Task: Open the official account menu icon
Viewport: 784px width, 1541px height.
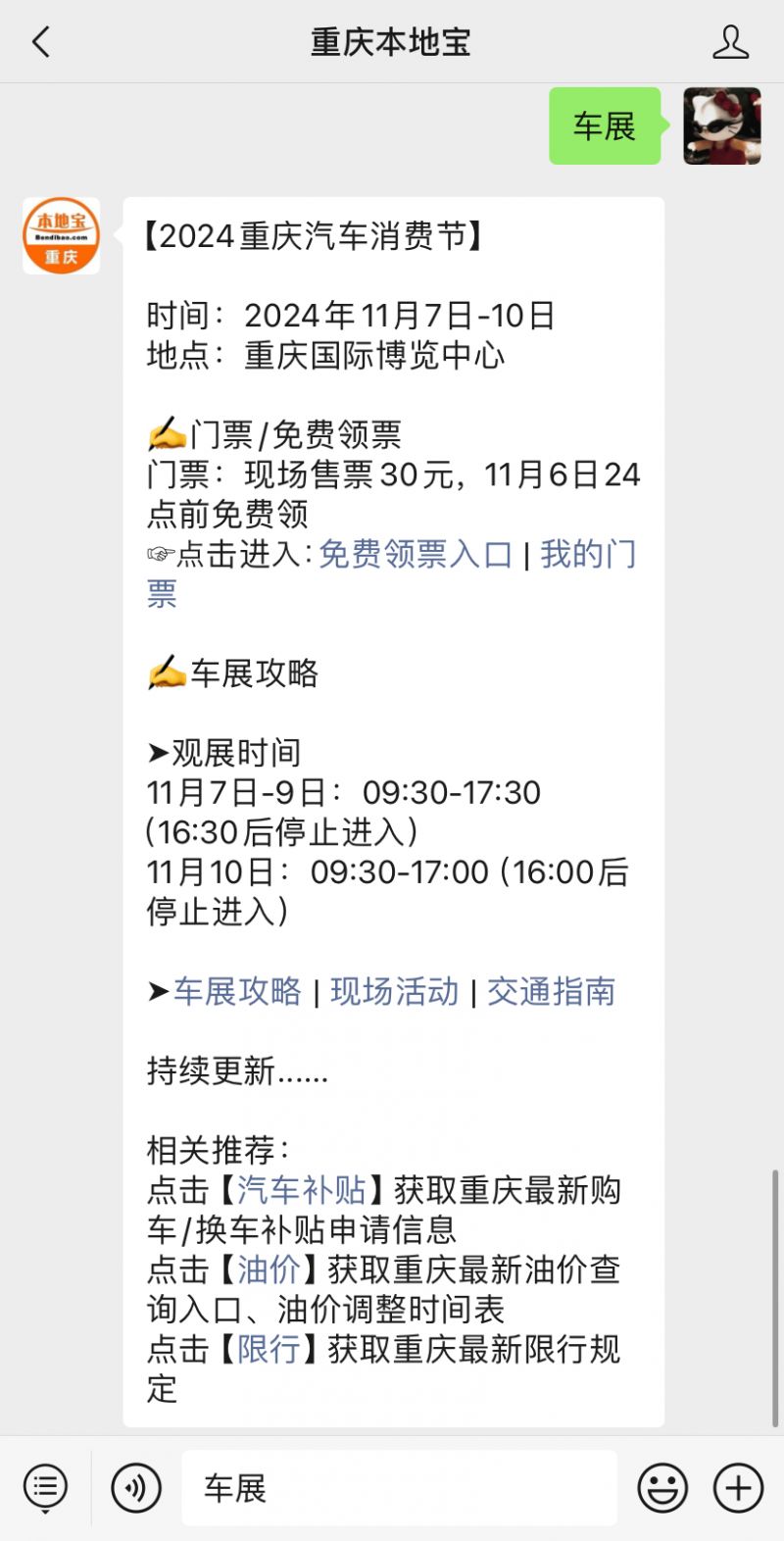Action: (45, 1488)
